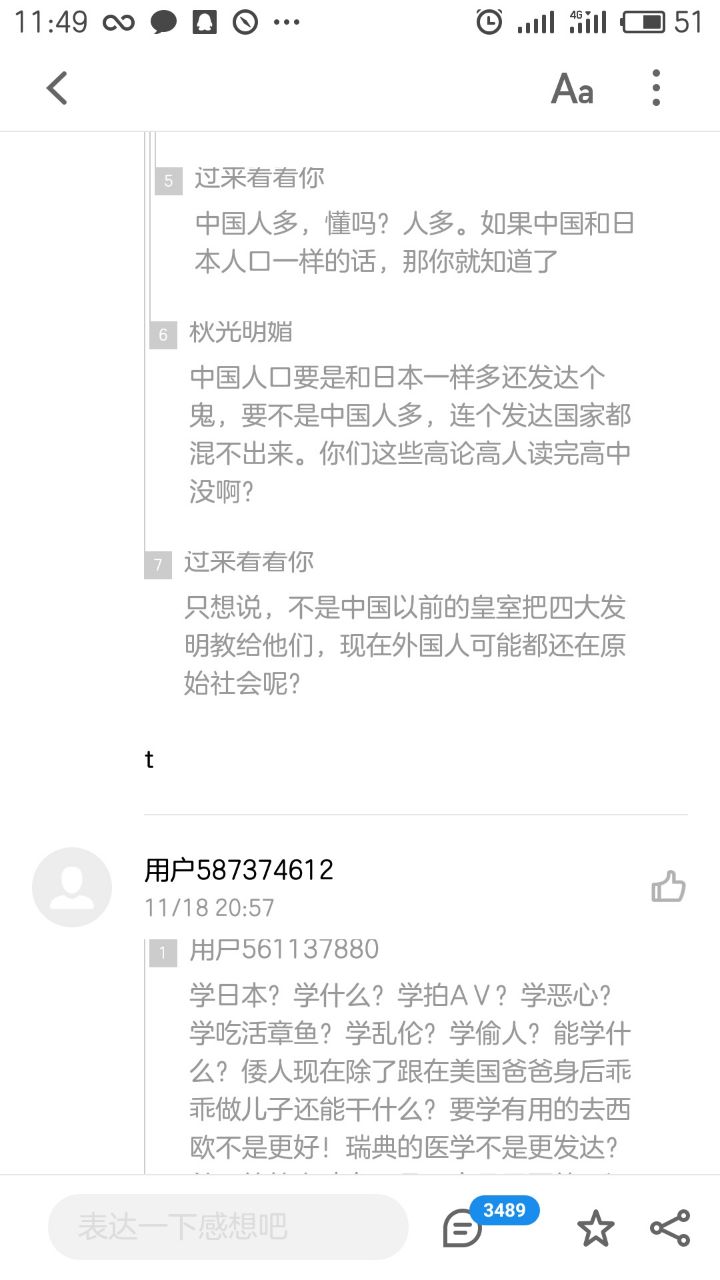720x1280 pixels.
Task: Tap the 表达一下感想吧 comment field
Action: coord(228,1227)
